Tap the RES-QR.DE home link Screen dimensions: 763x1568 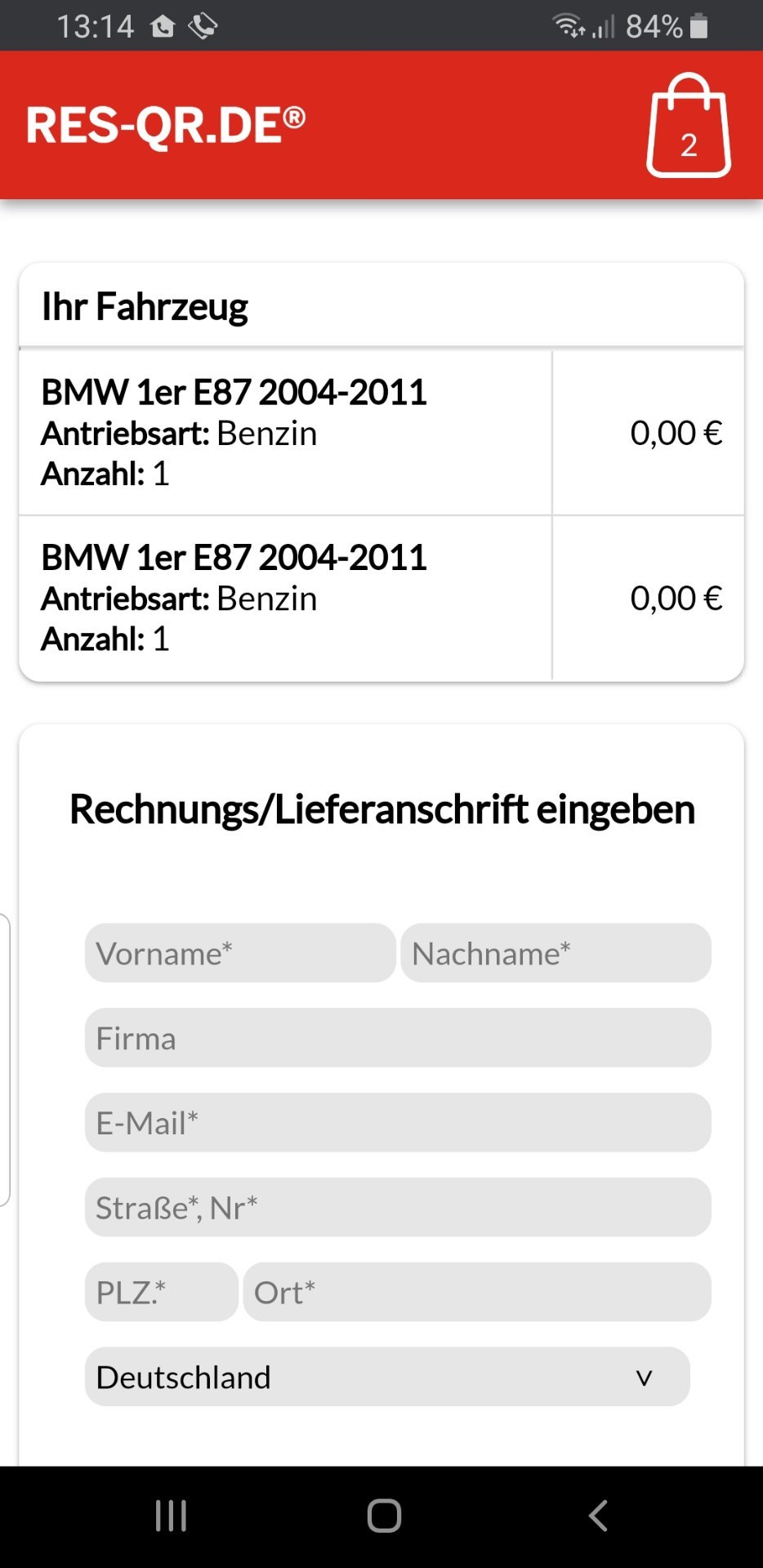click(x=166, y=126)
